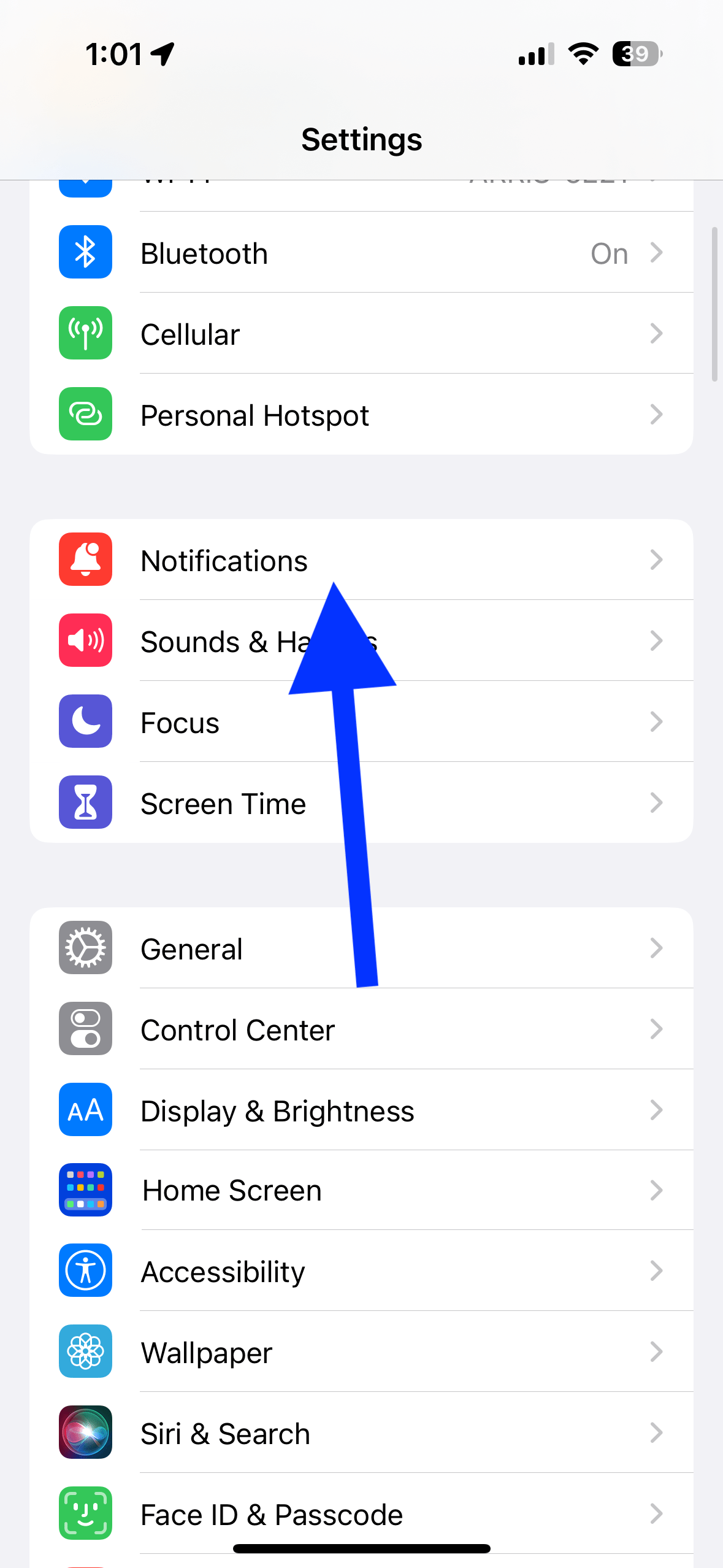Open Personal Hotspot settings

pyautogui.click(x=361, y=415)
